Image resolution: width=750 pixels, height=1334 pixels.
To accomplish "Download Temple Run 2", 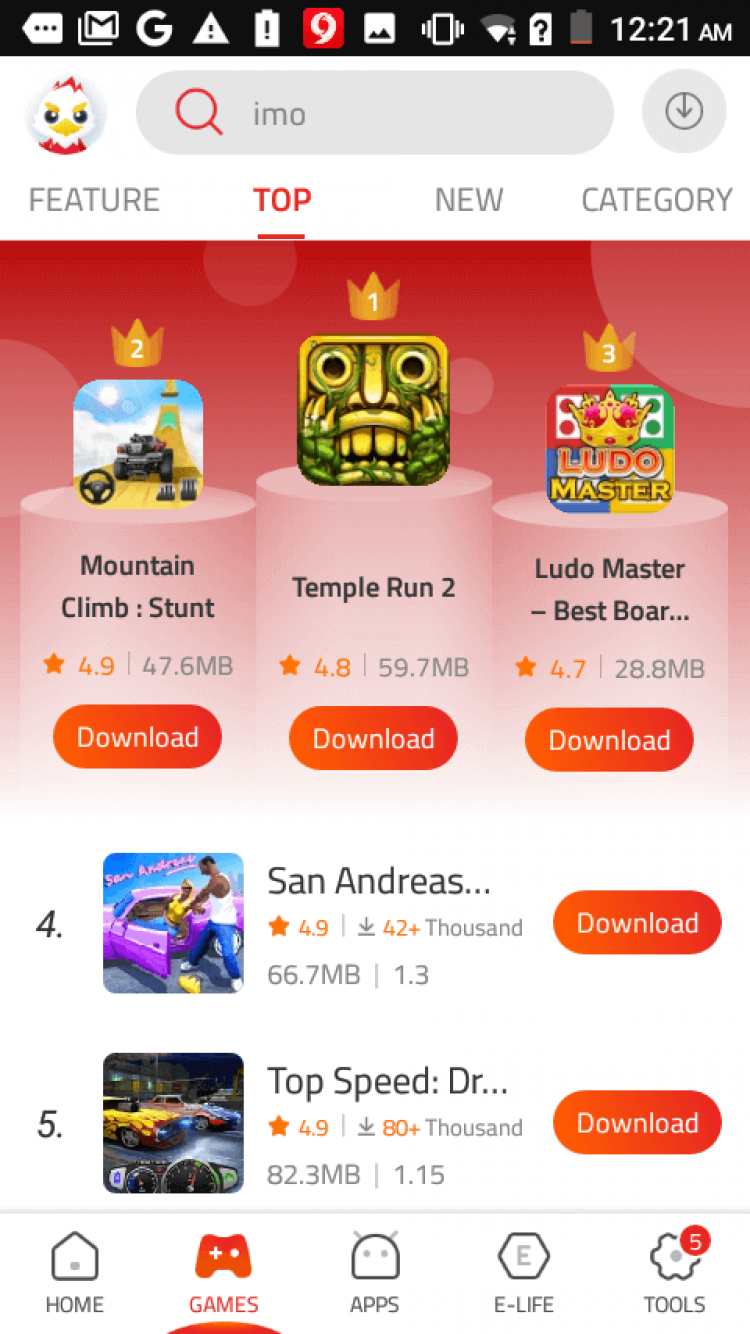I will tap(373, 739).
